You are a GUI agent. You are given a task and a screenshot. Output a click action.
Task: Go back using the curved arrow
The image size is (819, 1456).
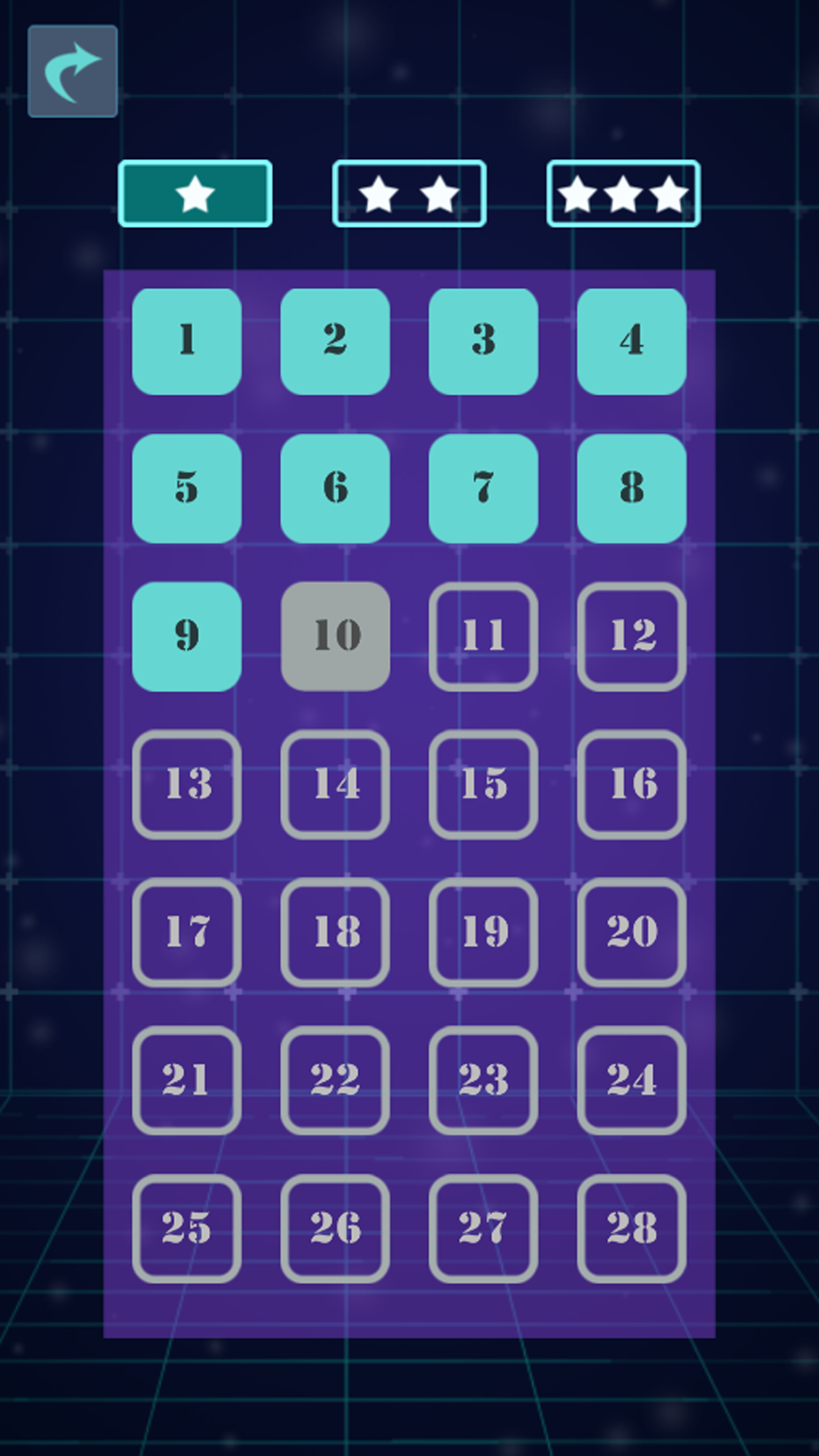73,71
